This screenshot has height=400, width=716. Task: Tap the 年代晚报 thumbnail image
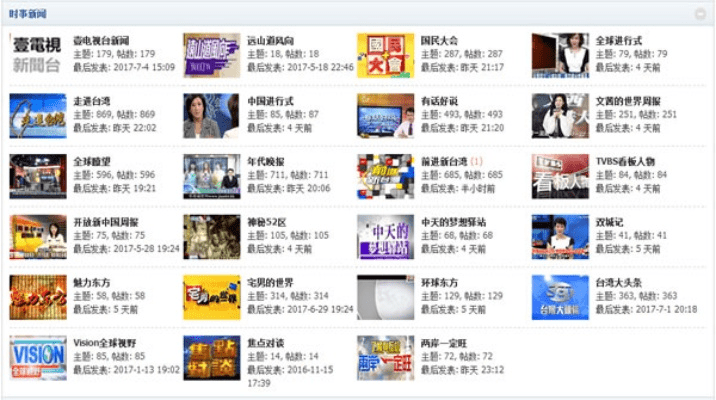(x=211, y=174)
